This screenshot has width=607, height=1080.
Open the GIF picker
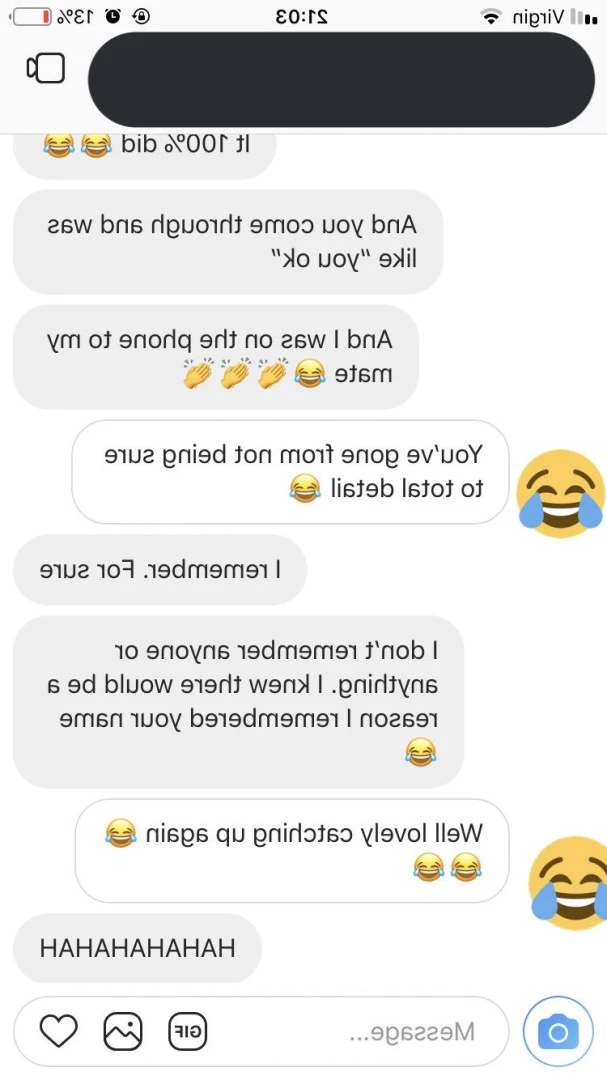pos(188,1032)
